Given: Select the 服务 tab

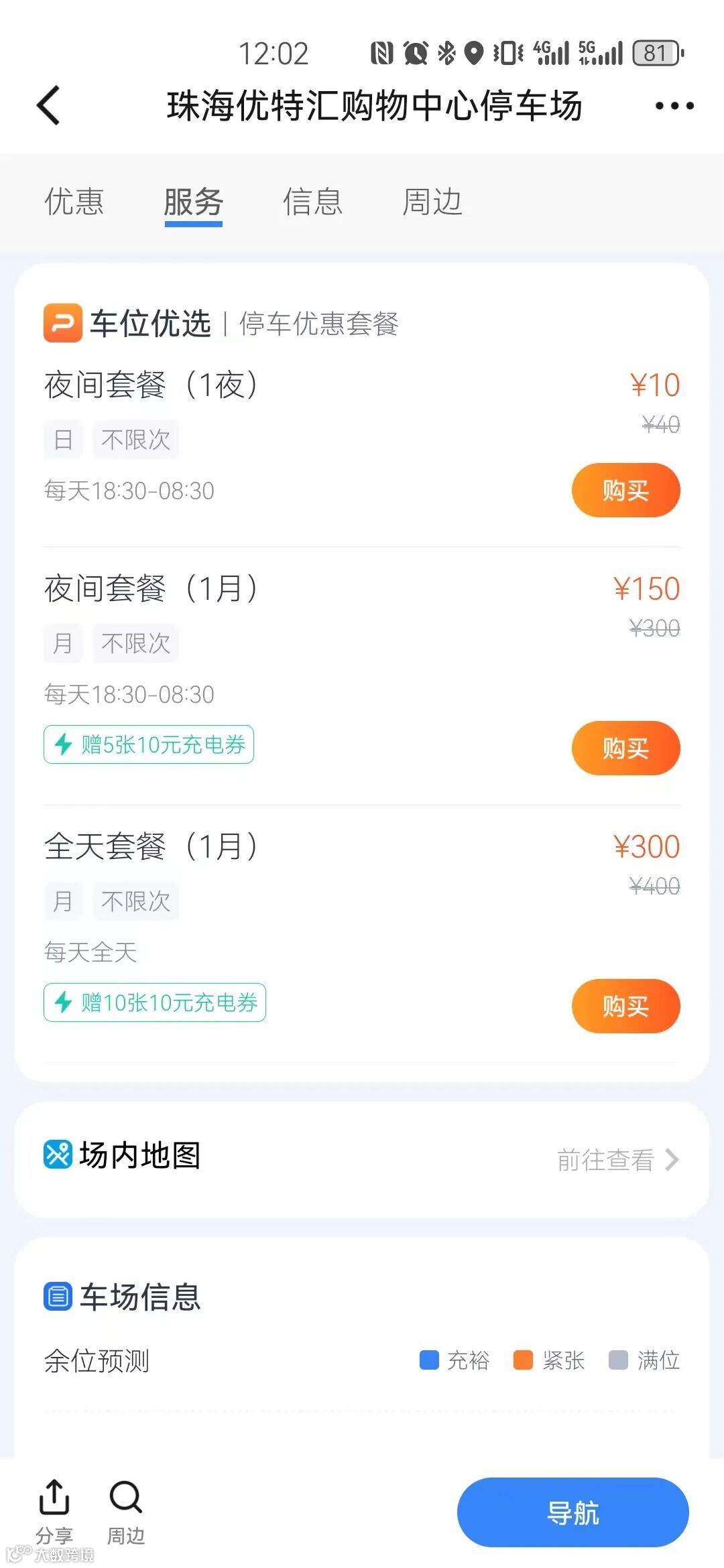Looking at the screenshot, I should [193, 203].
